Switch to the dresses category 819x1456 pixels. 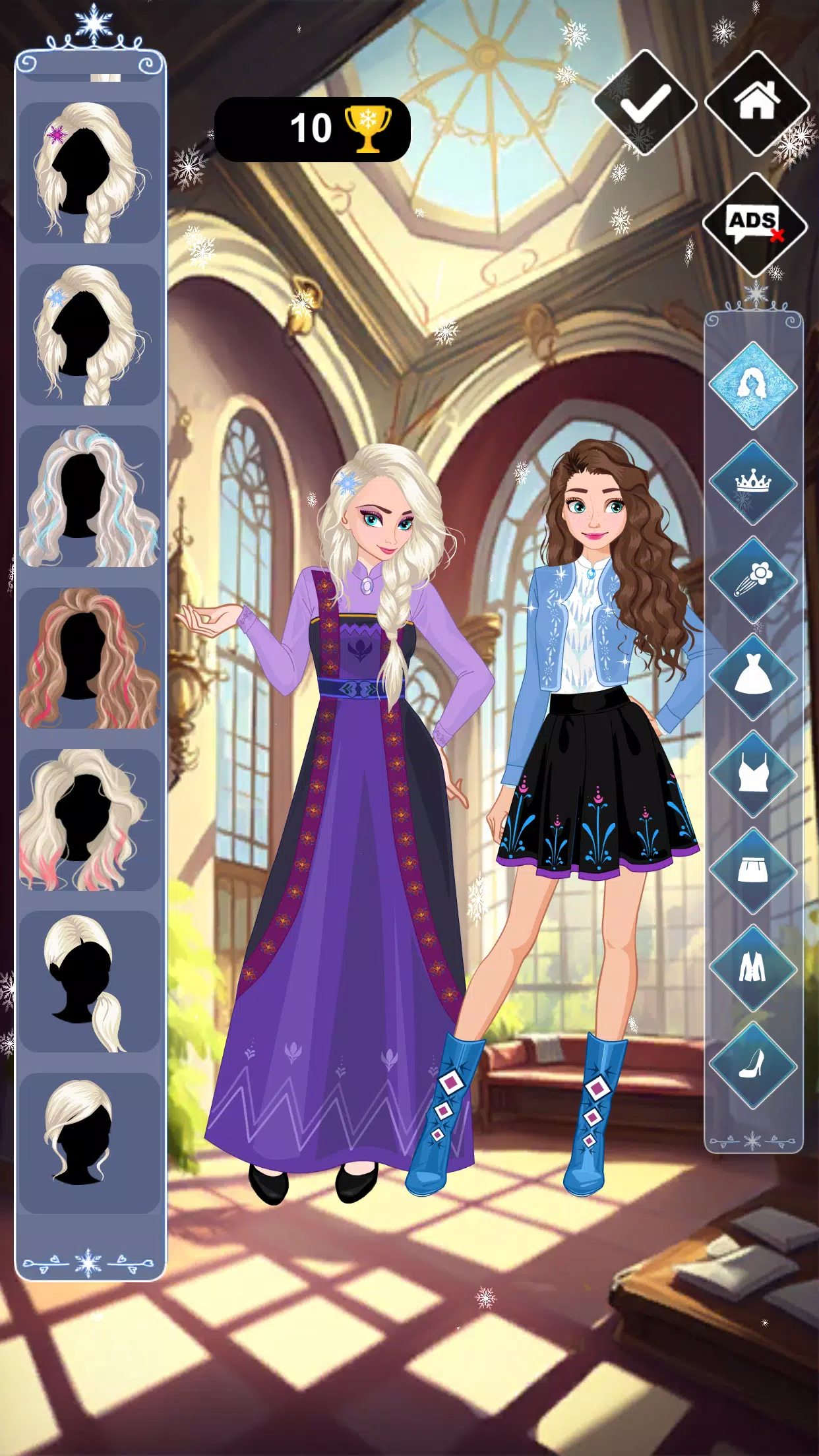pos(753,677)
